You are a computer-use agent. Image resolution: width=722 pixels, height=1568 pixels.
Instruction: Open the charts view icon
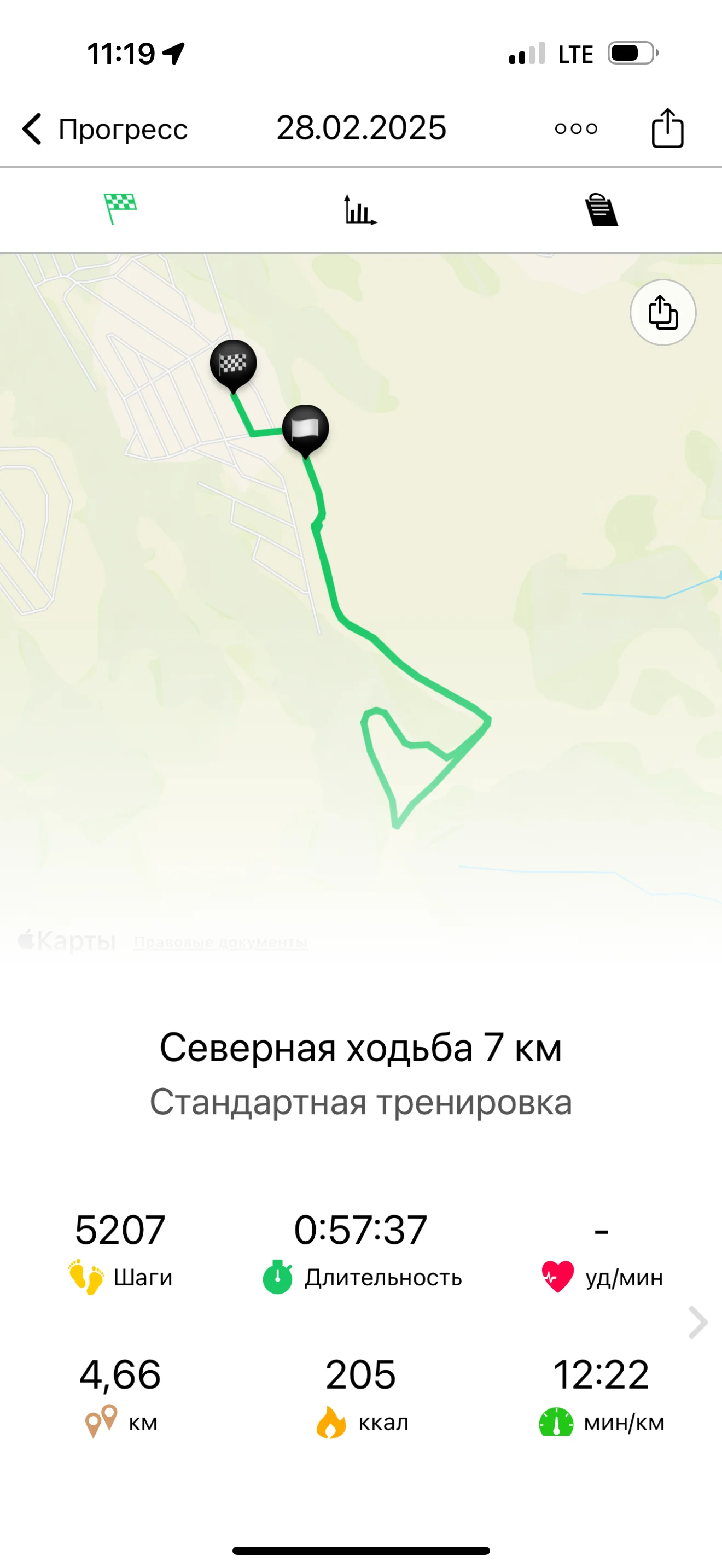(360, 210)
